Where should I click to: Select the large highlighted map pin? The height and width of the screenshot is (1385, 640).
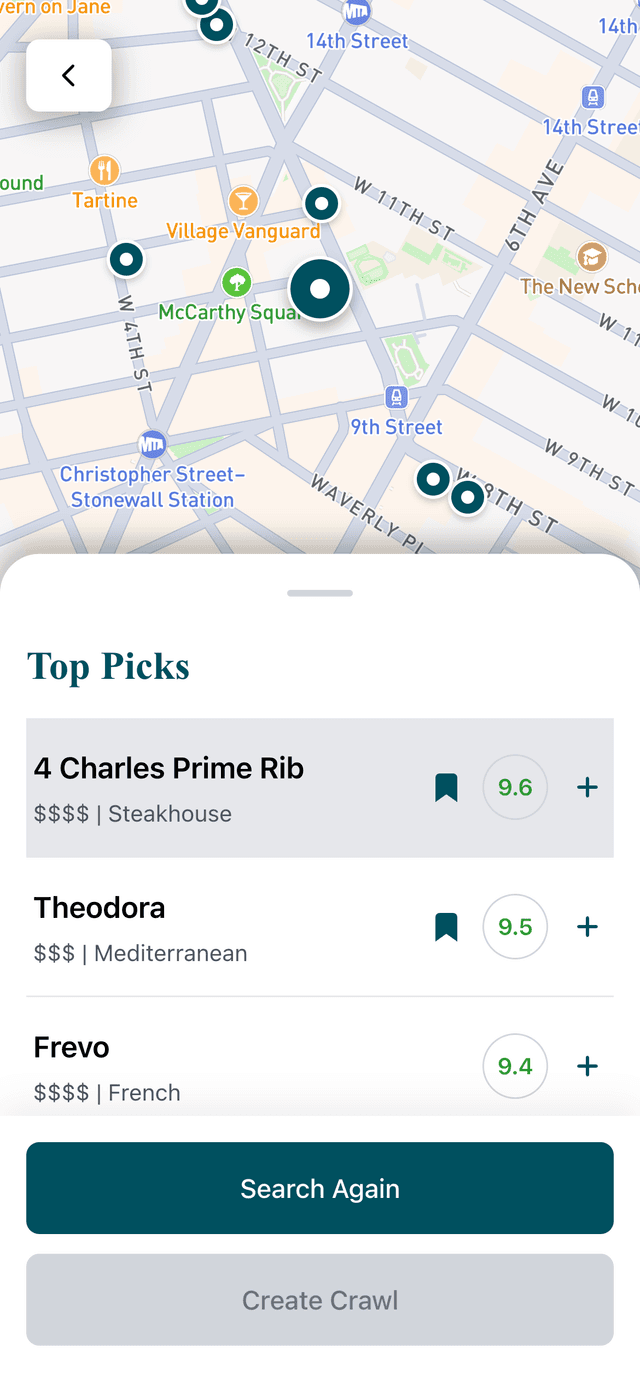[320, 289]
